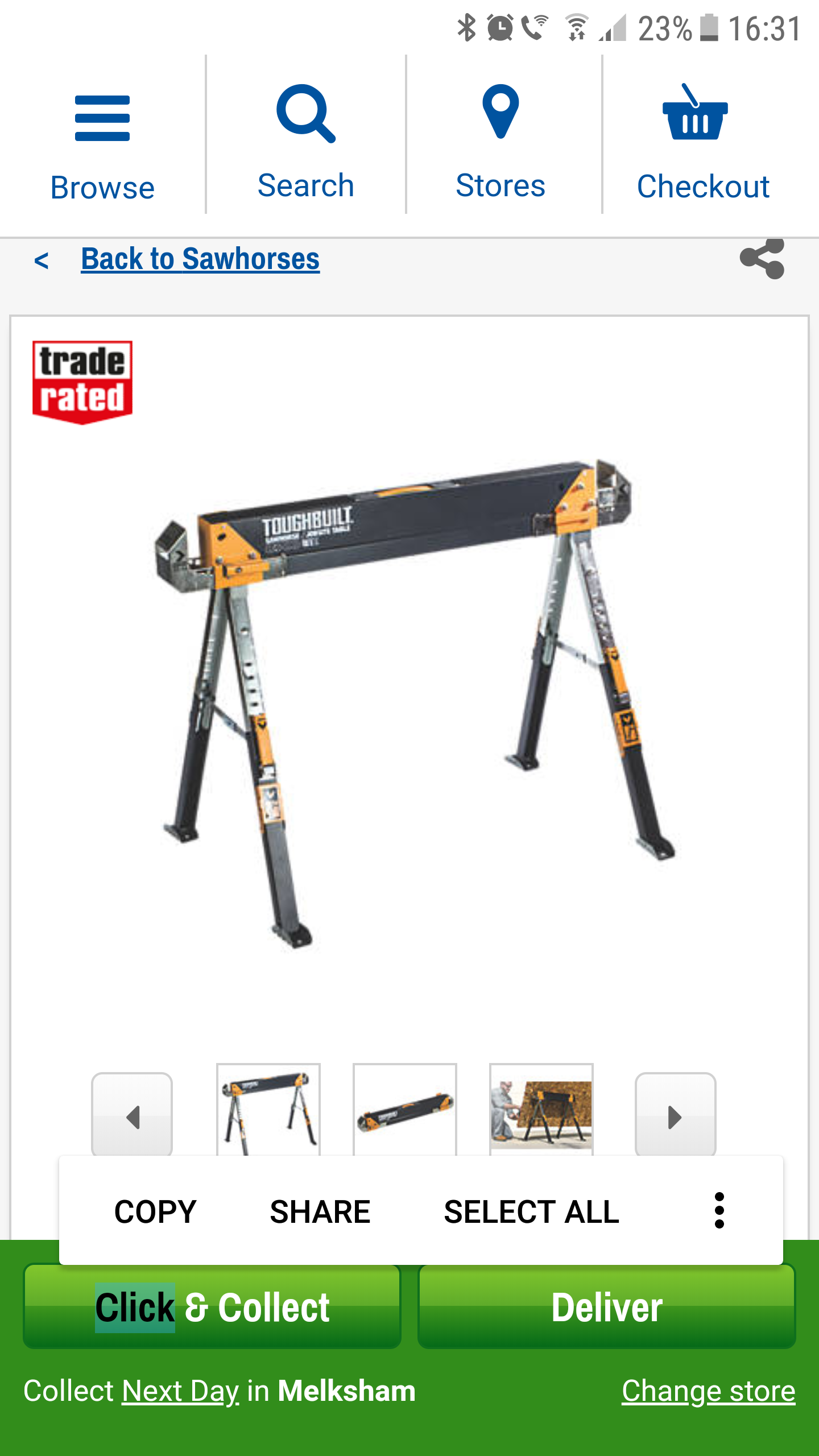Go to Checkout basket
The height and width of the screenshot is (1456, 819).
tap(702, 142)
